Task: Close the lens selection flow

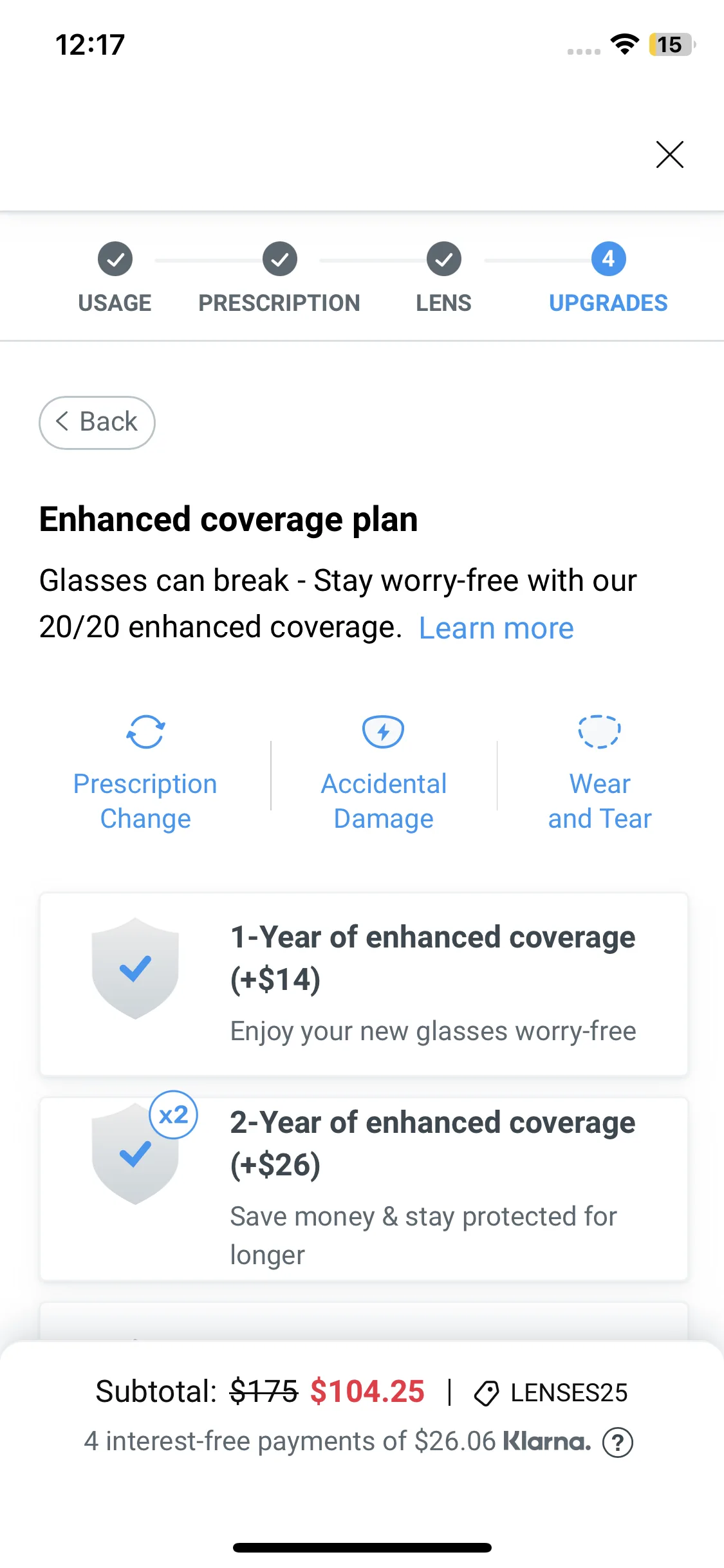Action: tap(669, 154)
